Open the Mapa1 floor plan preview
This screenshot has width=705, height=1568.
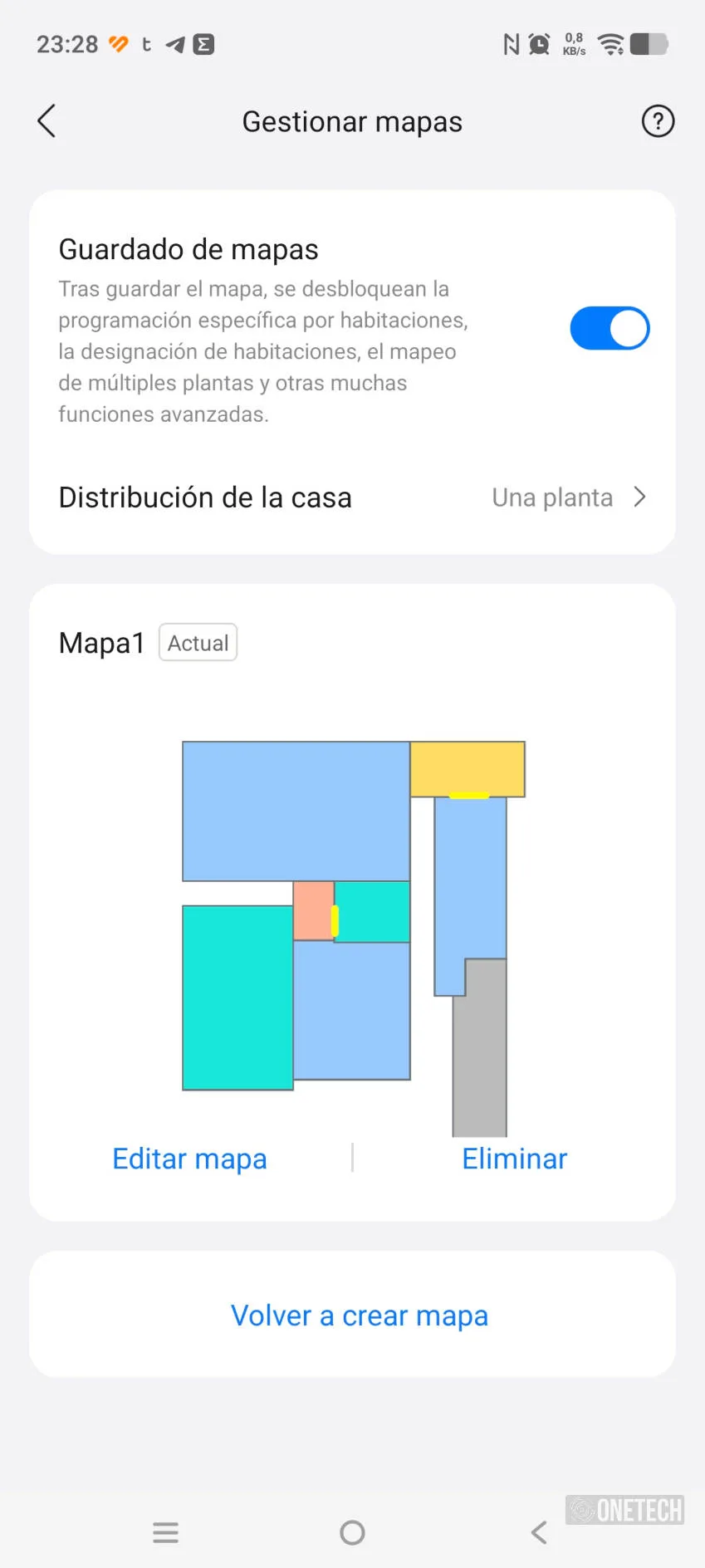[x=354, y=938]
